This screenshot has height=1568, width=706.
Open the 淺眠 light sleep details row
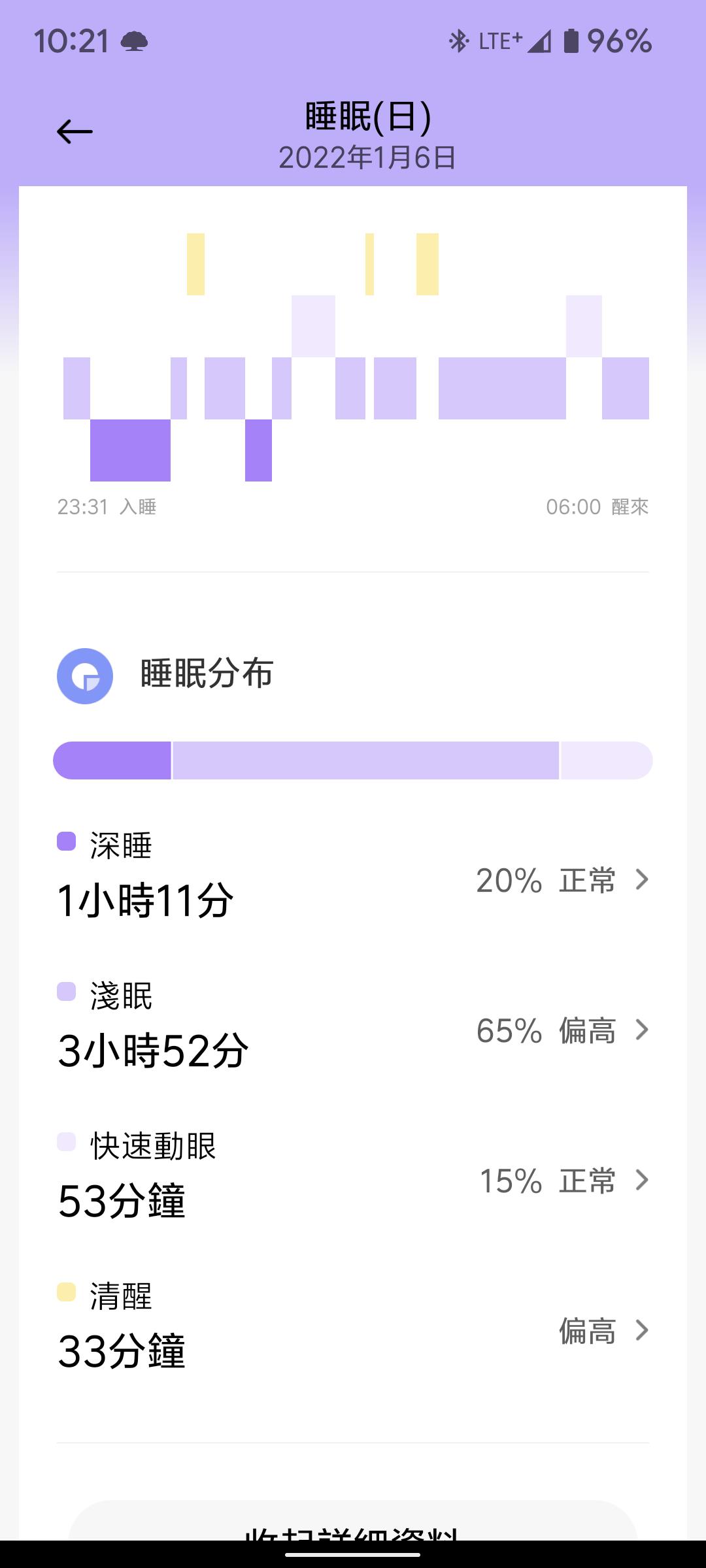click(x=353, y=1027)
